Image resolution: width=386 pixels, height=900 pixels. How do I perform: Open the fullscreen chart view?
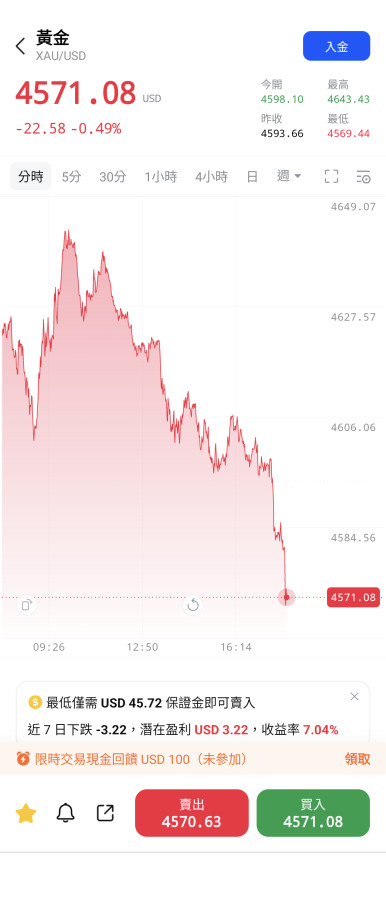(x=331, y=176)
